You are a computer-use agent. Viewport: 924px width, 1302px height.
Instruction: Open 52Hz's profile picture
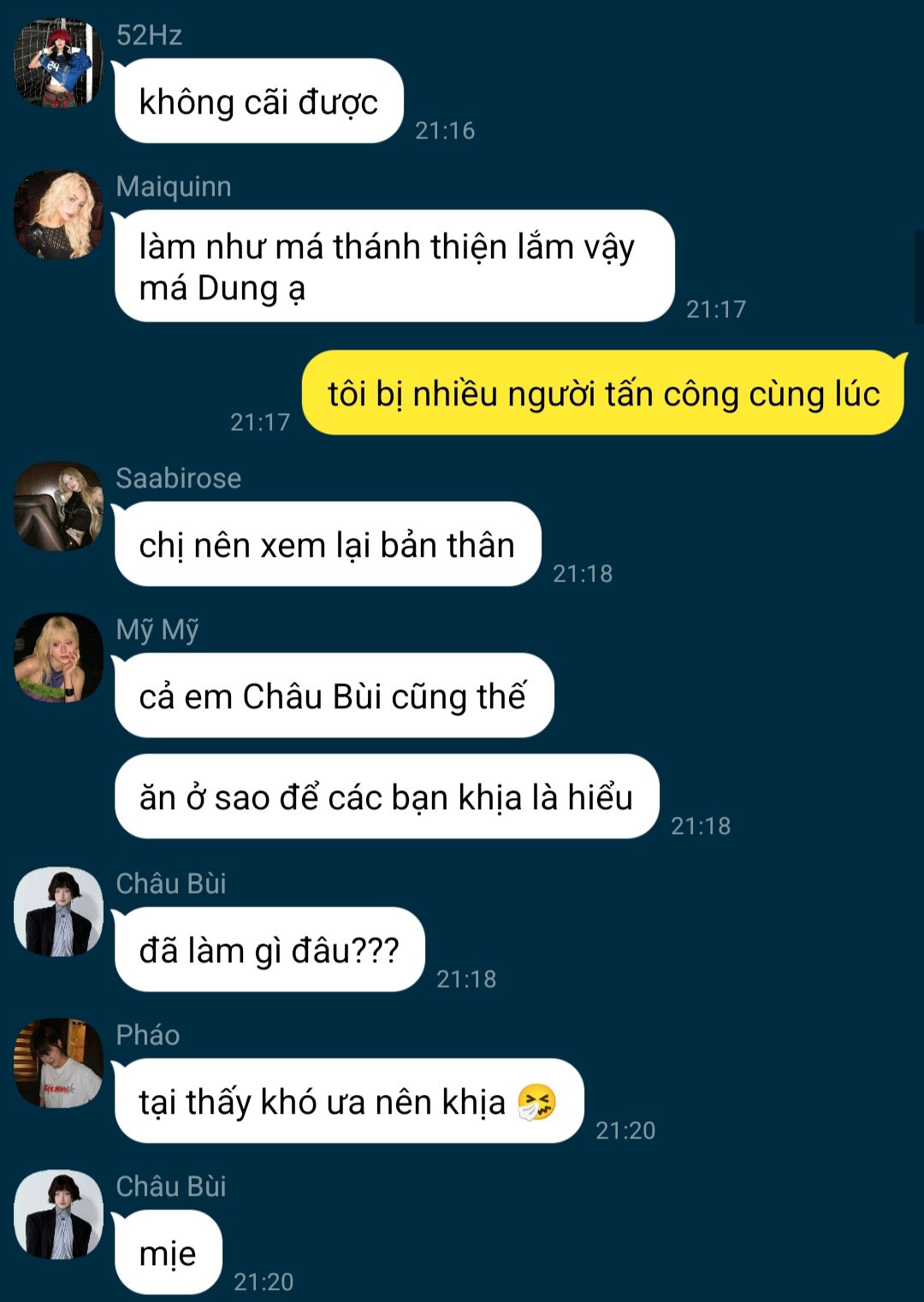pyautogui.click(x=58, y=63)
